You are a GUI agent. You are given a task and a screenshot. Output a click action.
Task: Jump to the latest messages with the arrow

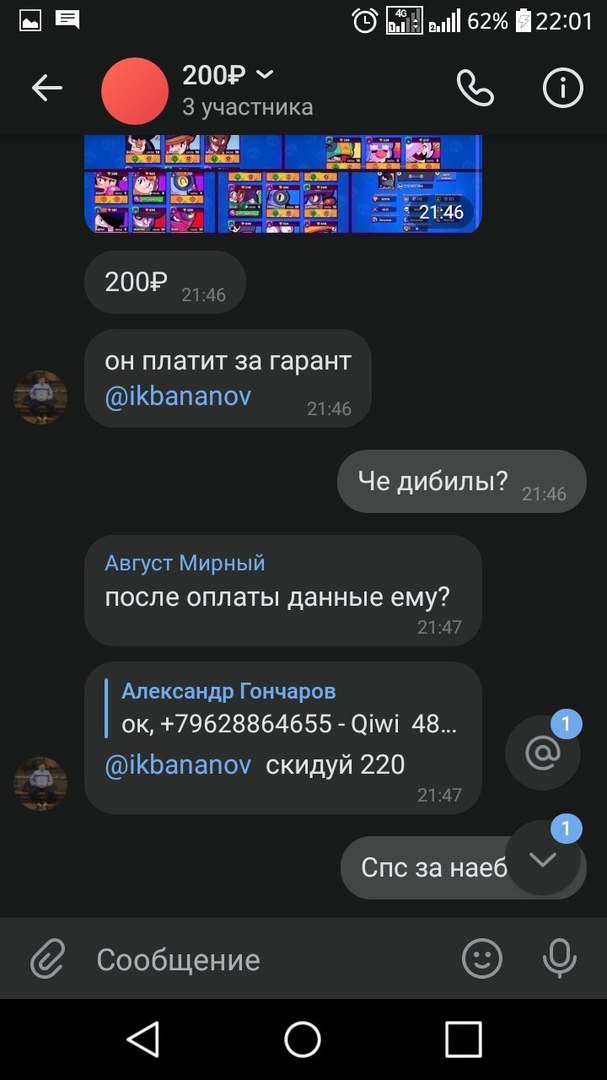(x=543, y=859)
